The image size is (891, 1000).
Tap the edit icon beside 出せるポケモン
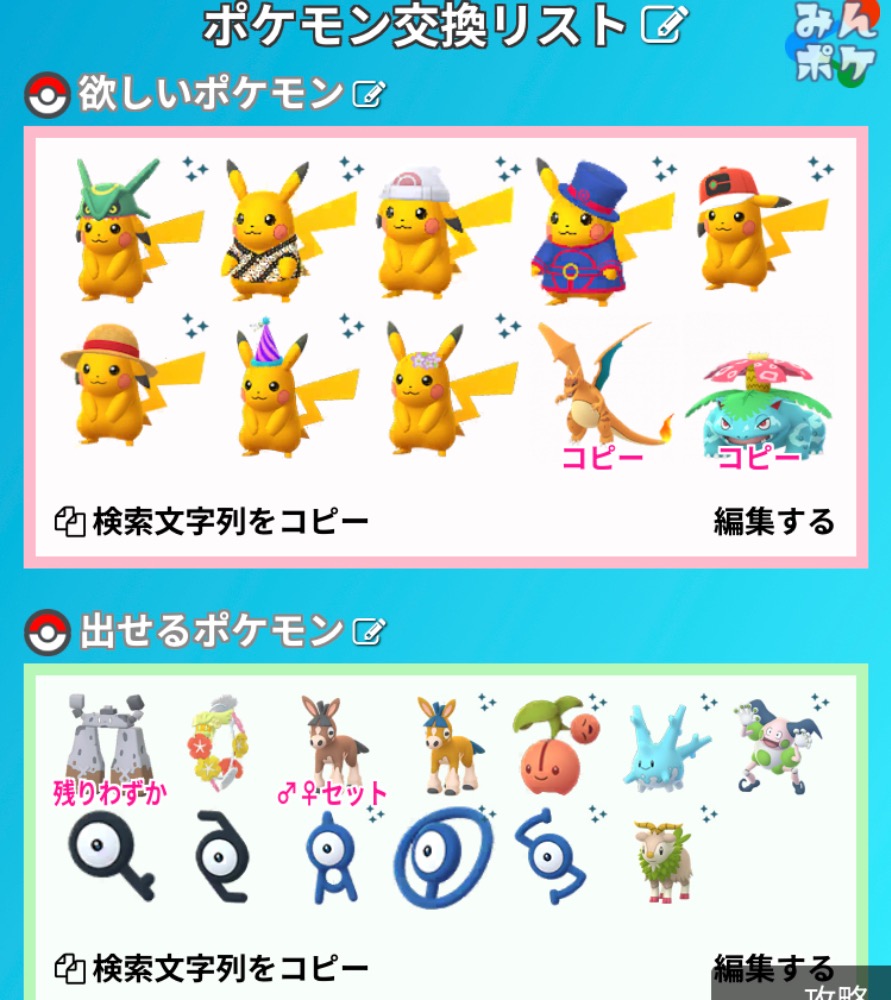pyautogui.click(x=369, y=632)
